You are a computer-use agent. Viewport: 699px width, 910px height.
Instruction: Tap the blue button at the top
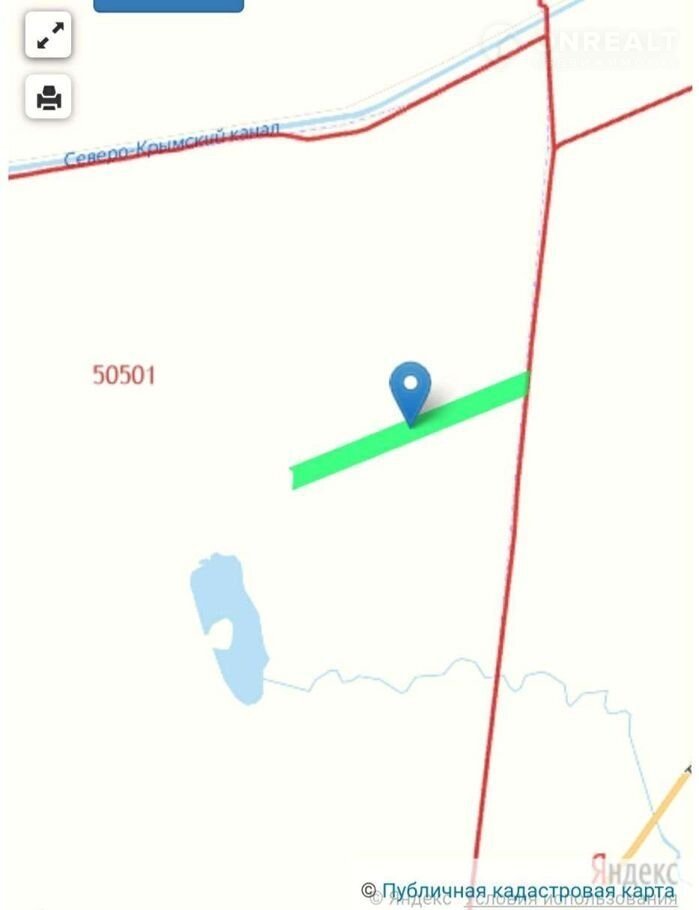[x=168, y=5]
